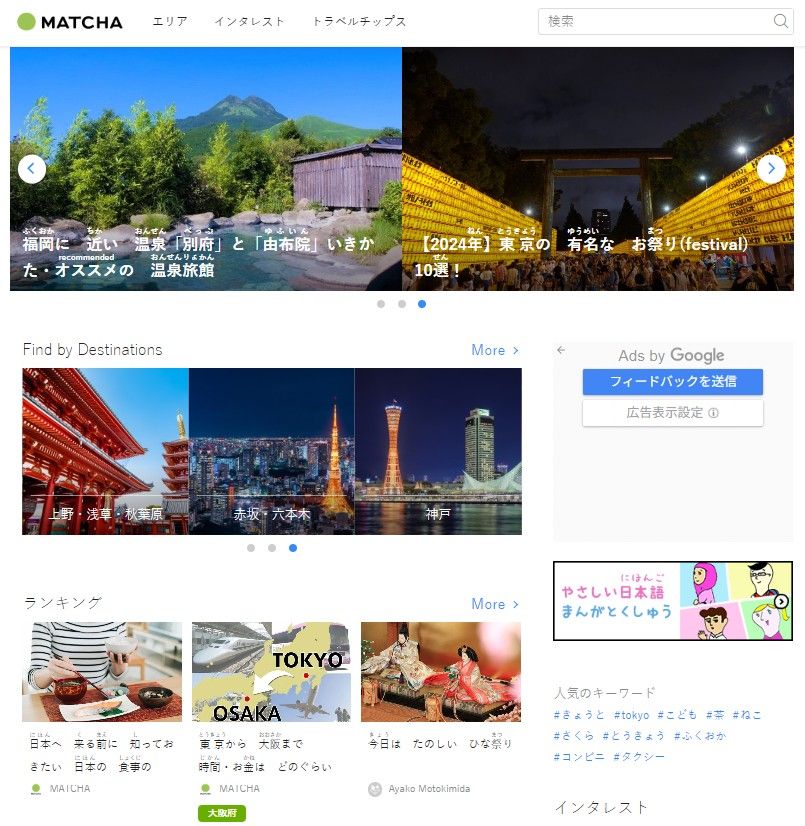Image resolution: width=805 pixels, height=826 pixels.
Task: Open the やさしい日本語 manga banner
Action: (x=672, y=600)
